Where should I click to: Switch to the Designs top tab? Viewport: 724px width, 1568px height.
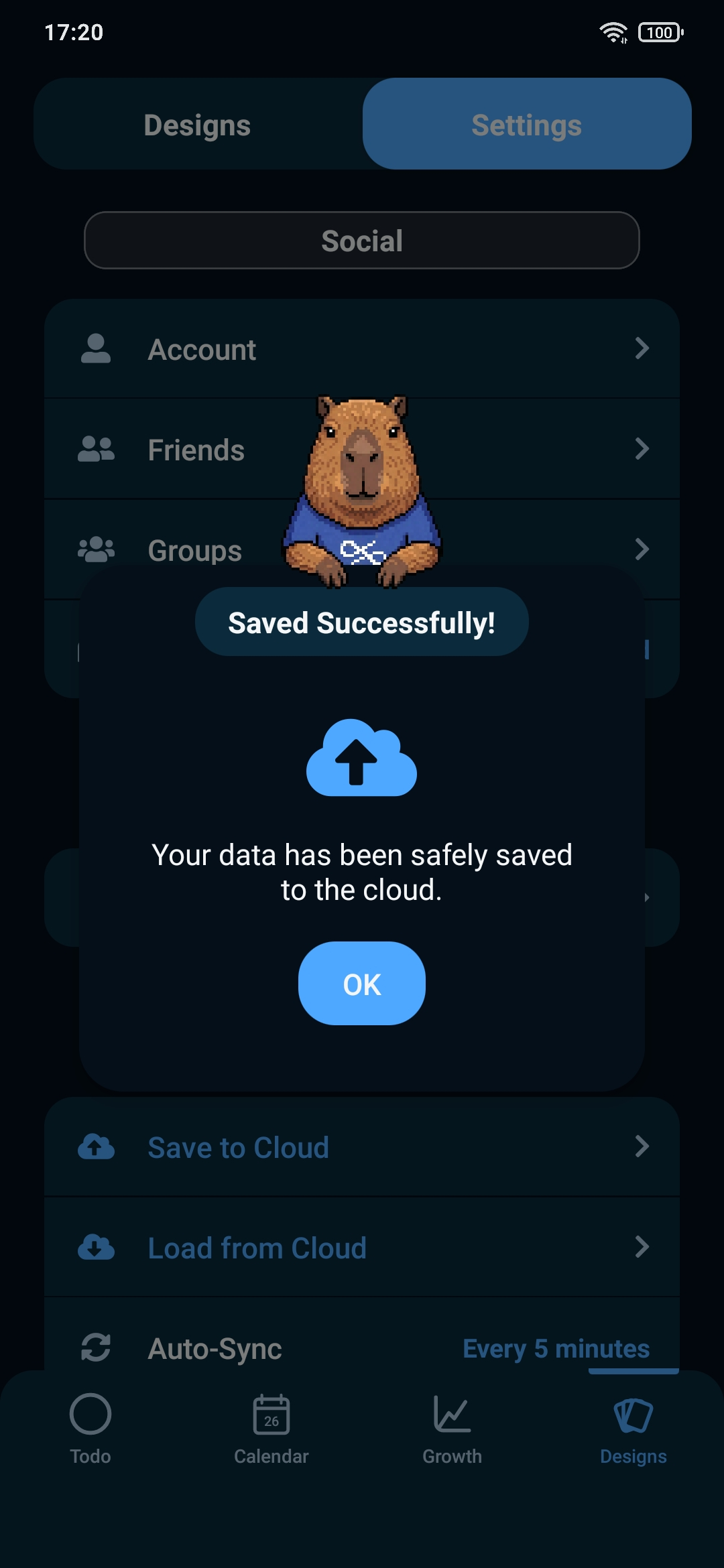click(x=197, y=125)
